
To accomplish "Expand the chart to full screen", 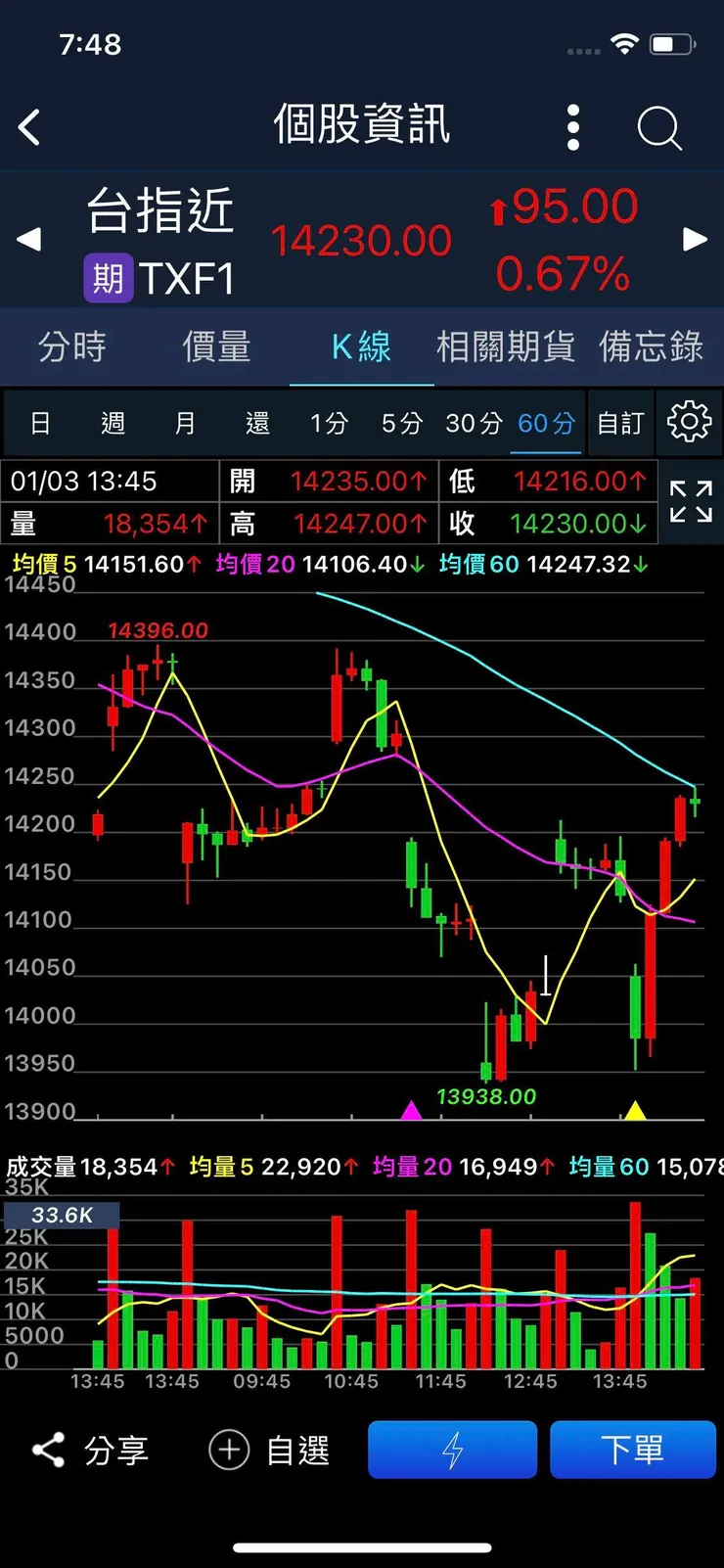I will (691, 501).
